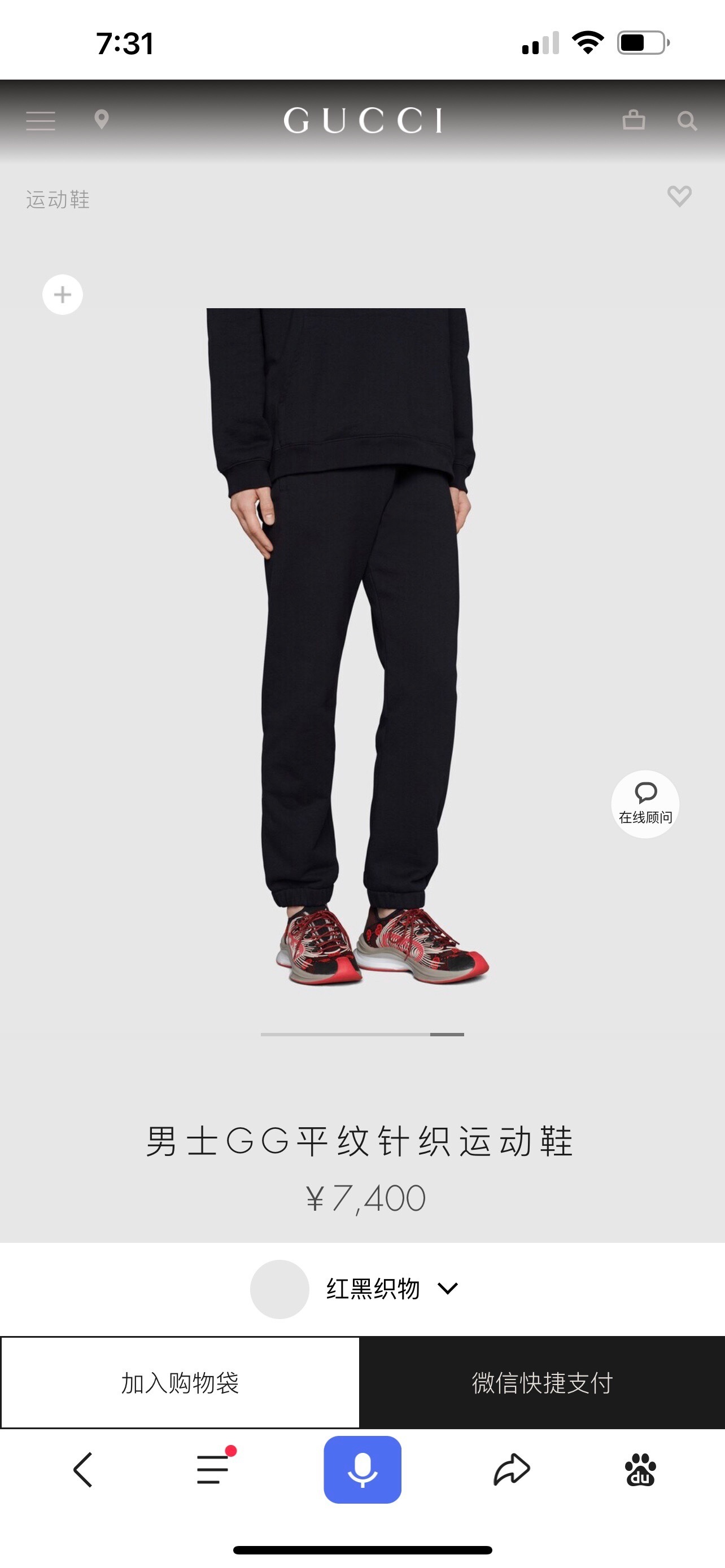Tap 加入购物袋 to add to bag
This screenshot has height=1568, width=725.
pyautogui.click(x=180, y=1382)
